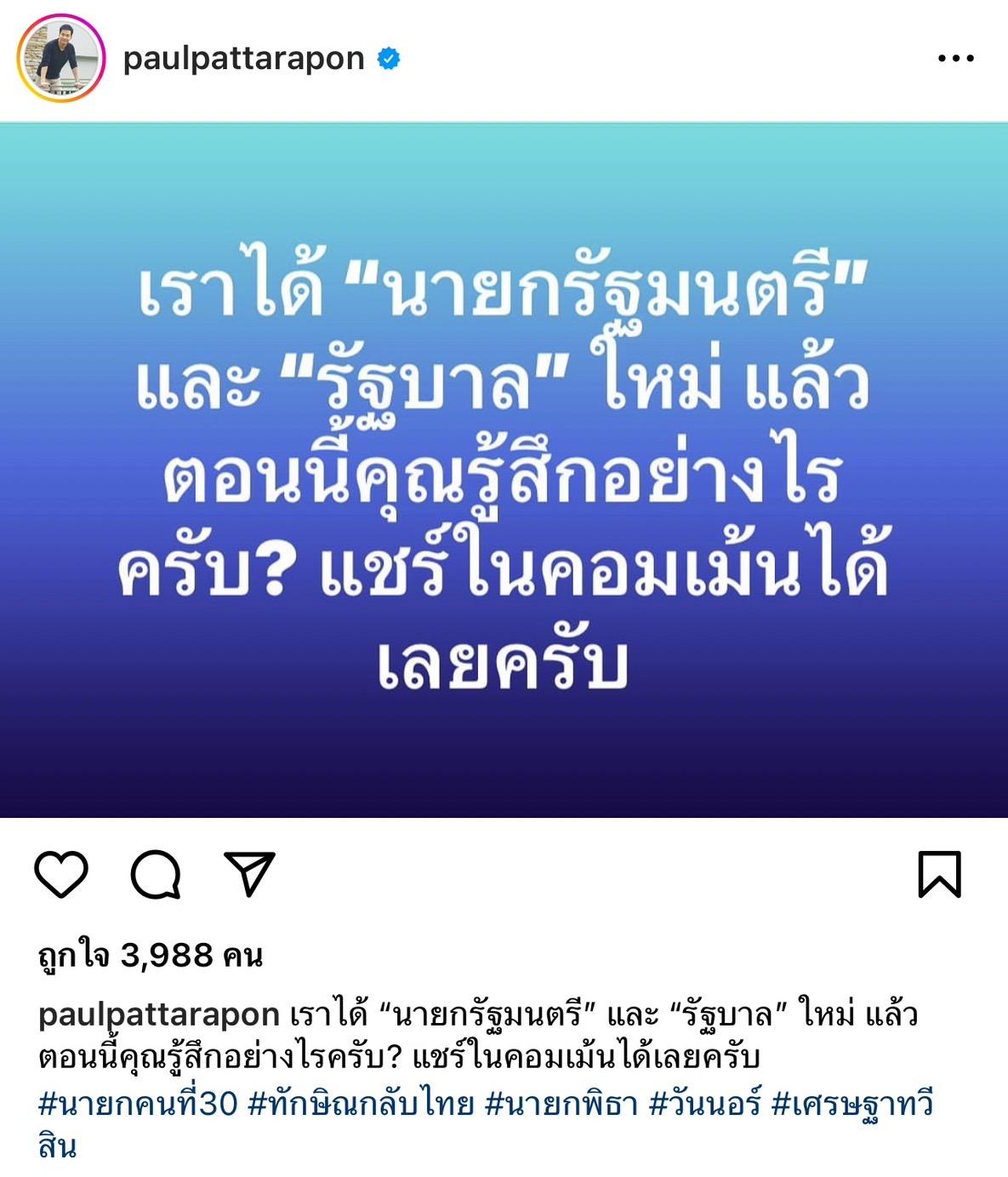Tap the post image with Thai text

click(x=504, y=470)
